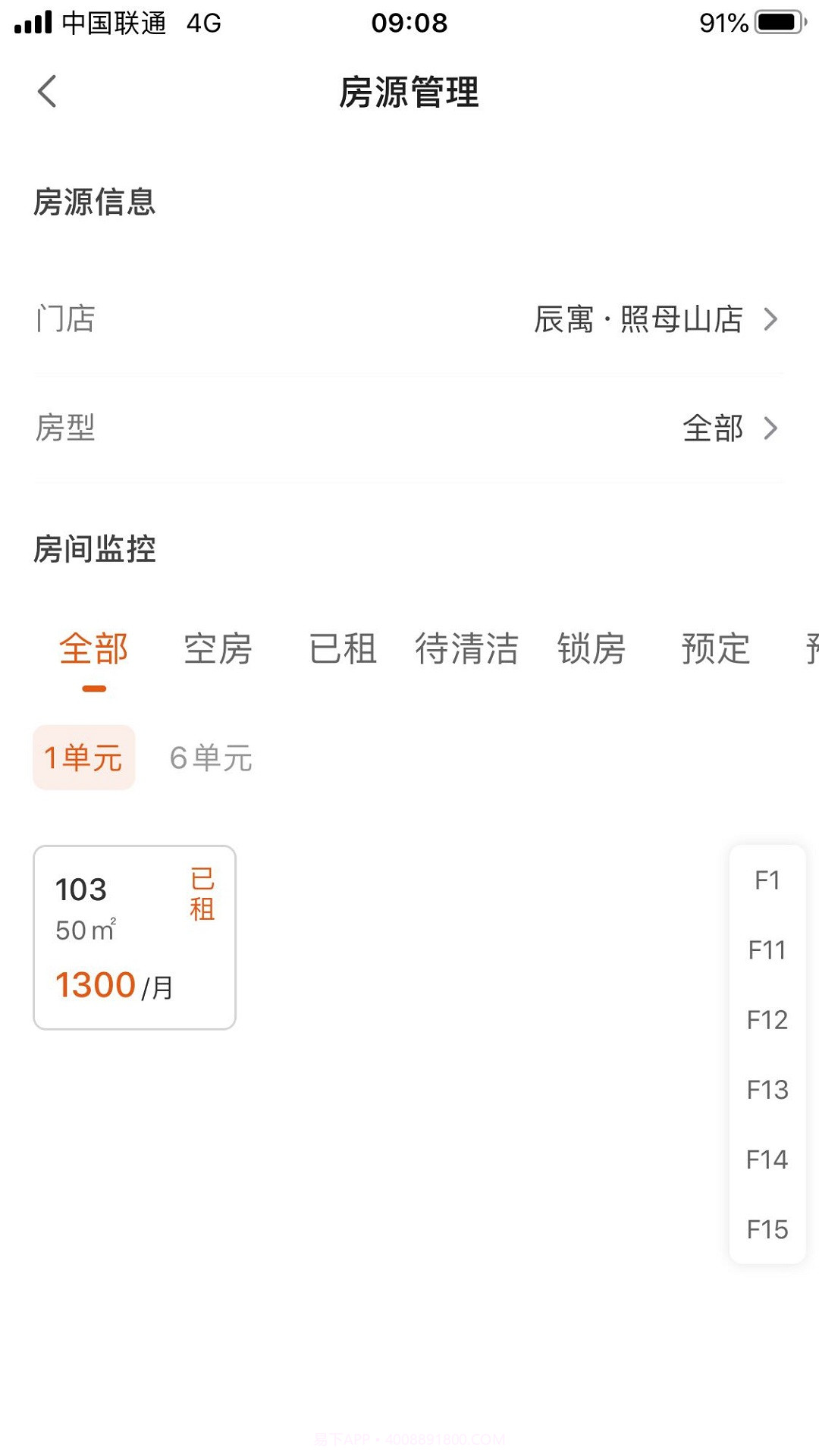Select the 6单元 unit filter

point(210,758)
